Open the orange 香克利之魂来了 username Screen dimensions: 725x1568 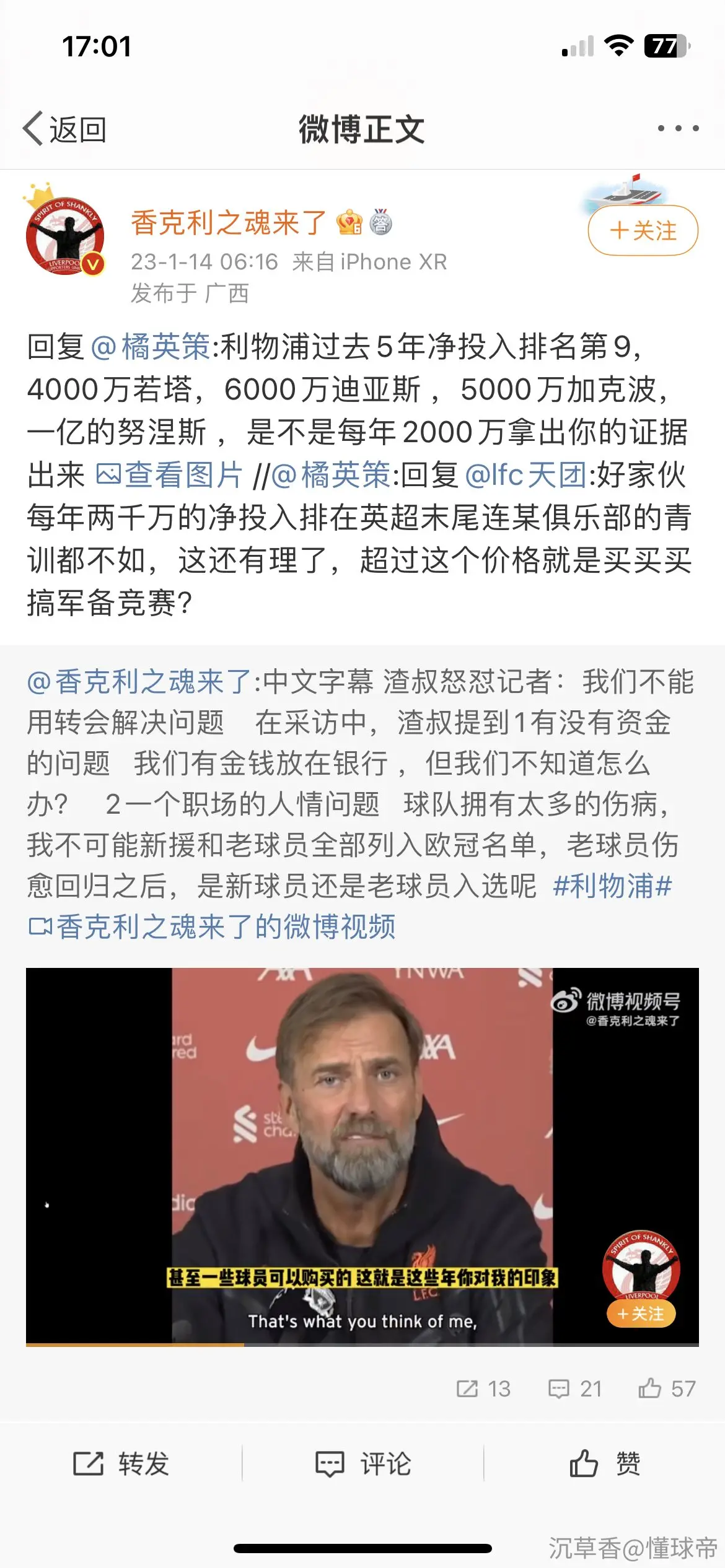229,222
